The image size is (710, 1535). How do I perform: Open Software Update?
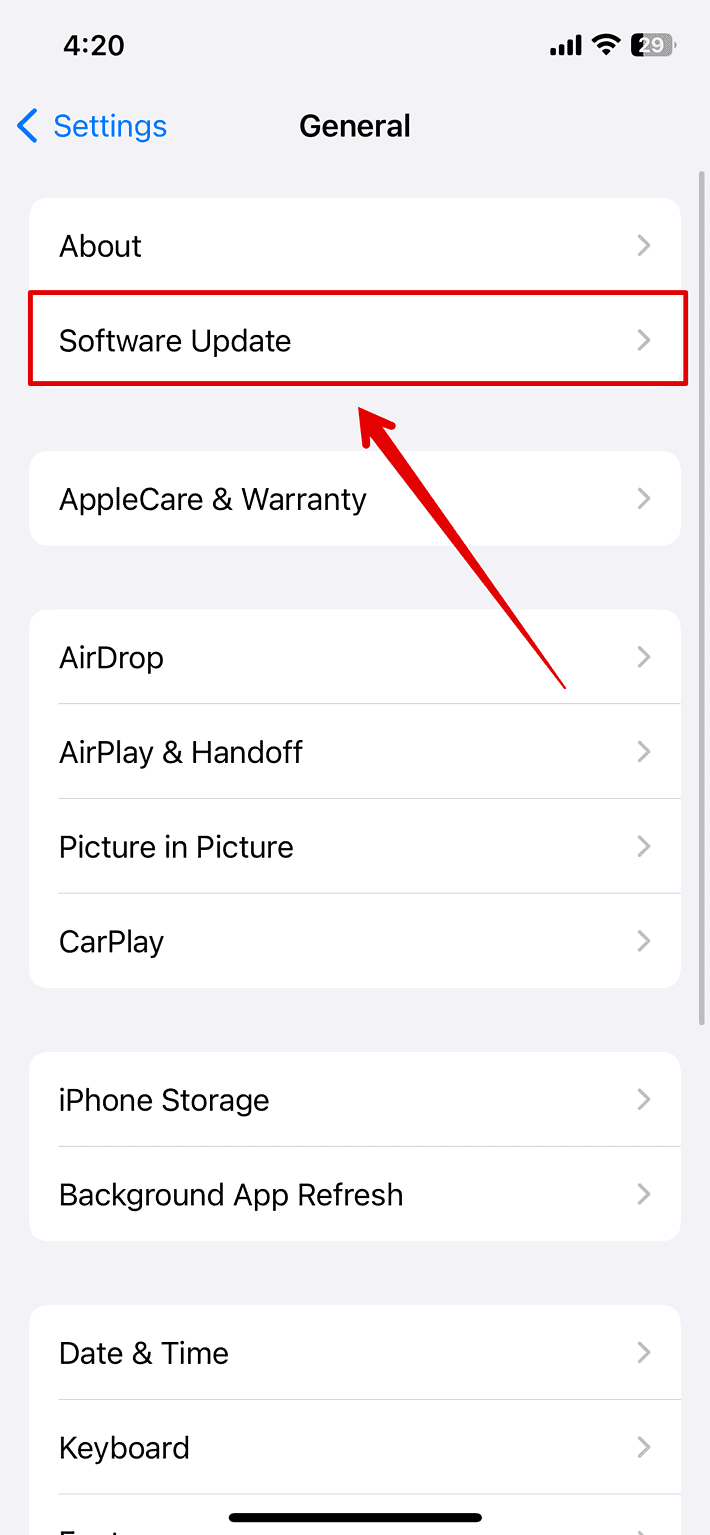point(355,340)
